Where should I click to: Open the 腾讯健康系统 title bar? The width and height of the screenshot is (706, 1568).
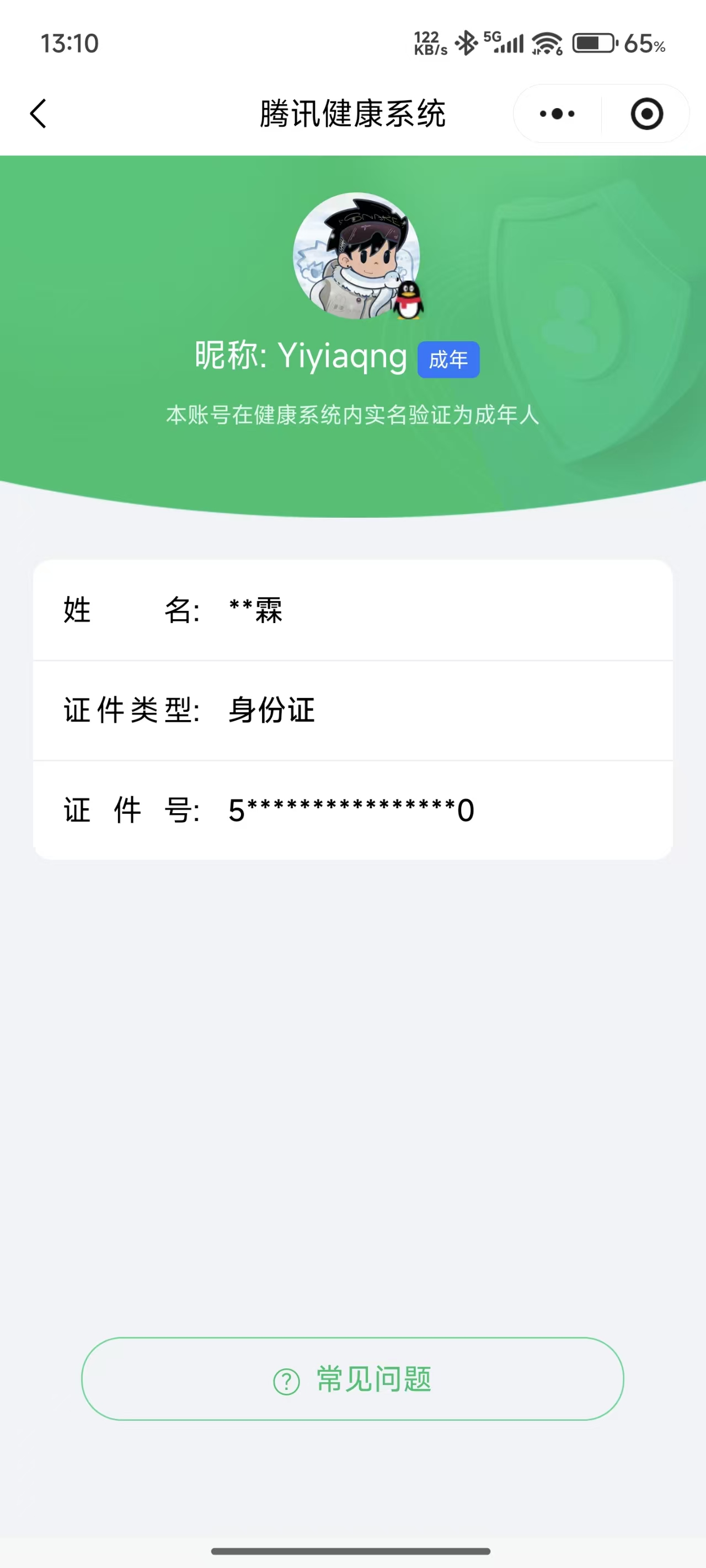(352, 113)
